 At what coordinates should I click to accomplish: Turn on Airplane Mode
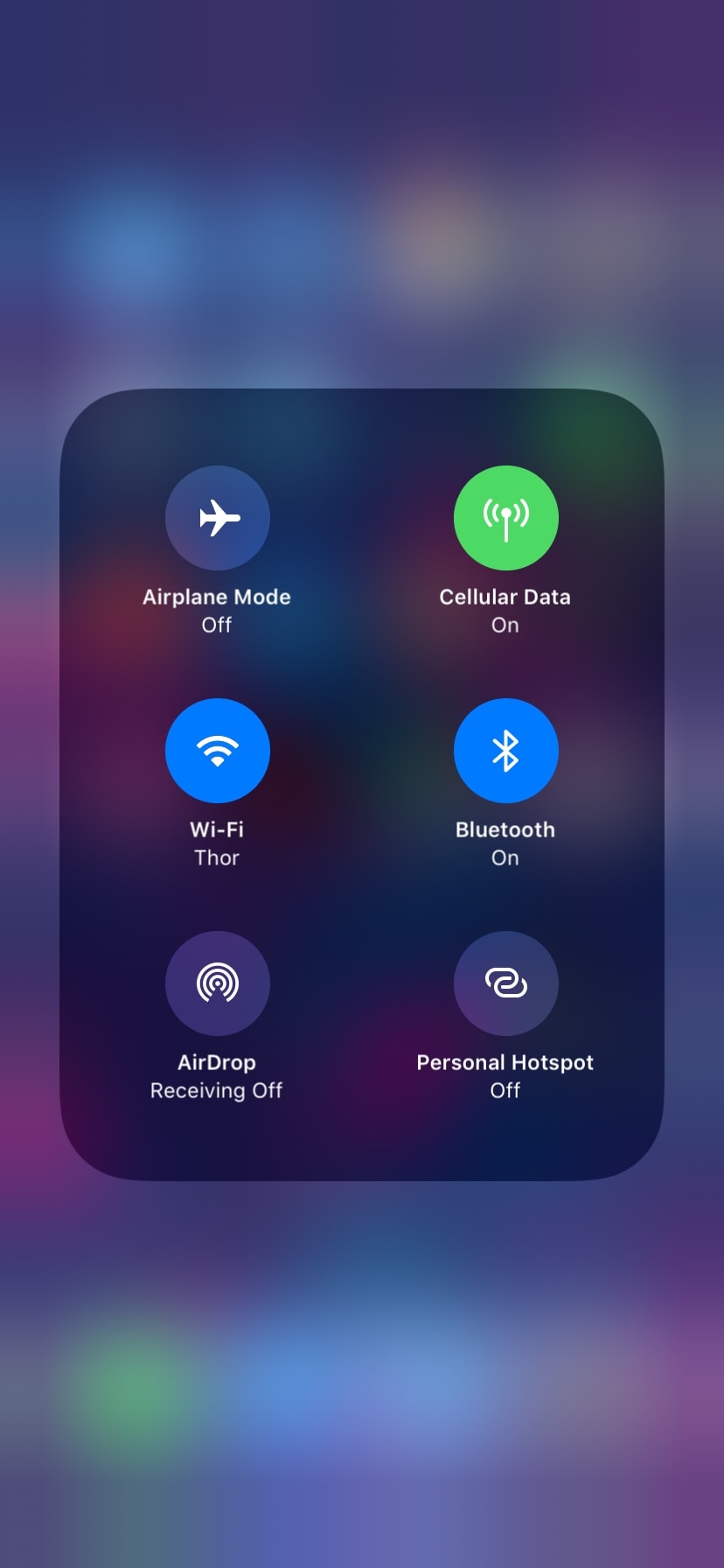click(x=218, y=518)
